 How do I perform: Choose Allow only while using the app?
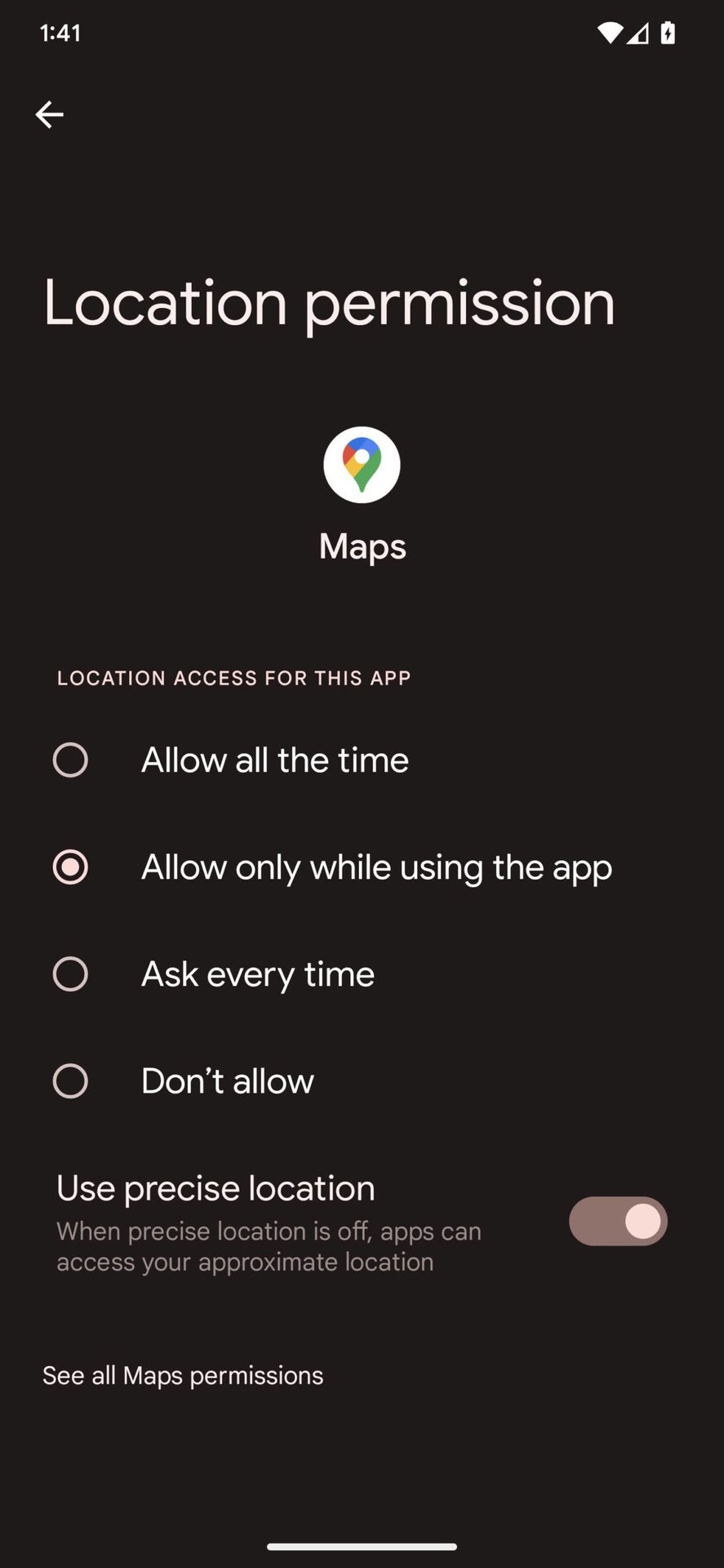tap(71, 867)
